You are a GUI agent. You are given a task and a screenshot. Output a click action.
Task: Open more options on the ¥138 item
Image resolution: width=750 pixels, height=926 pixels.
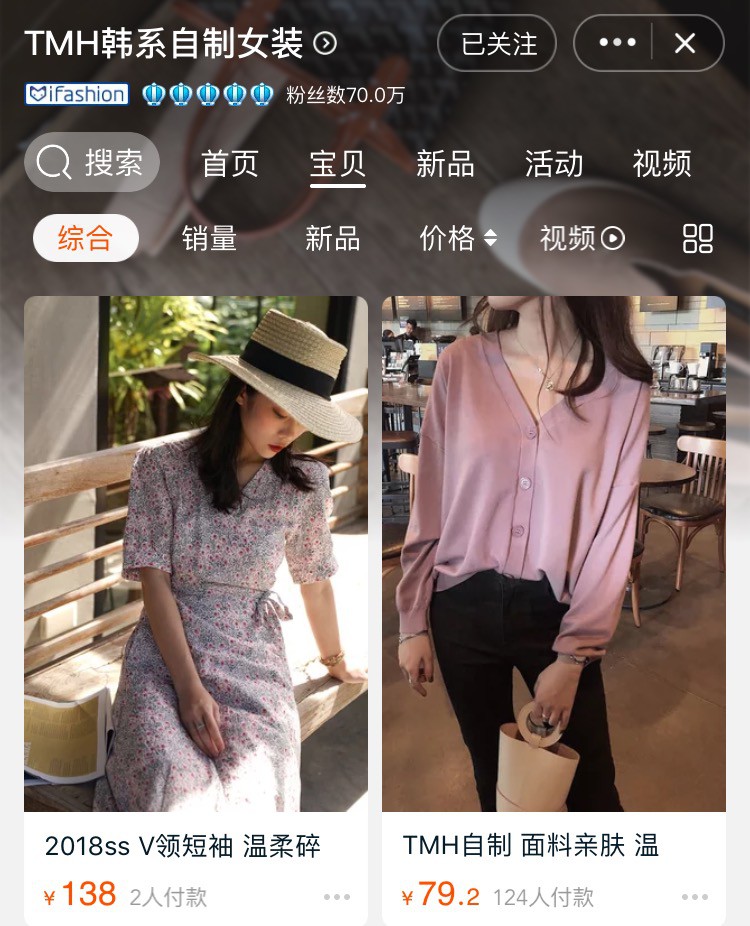point(337,897)
